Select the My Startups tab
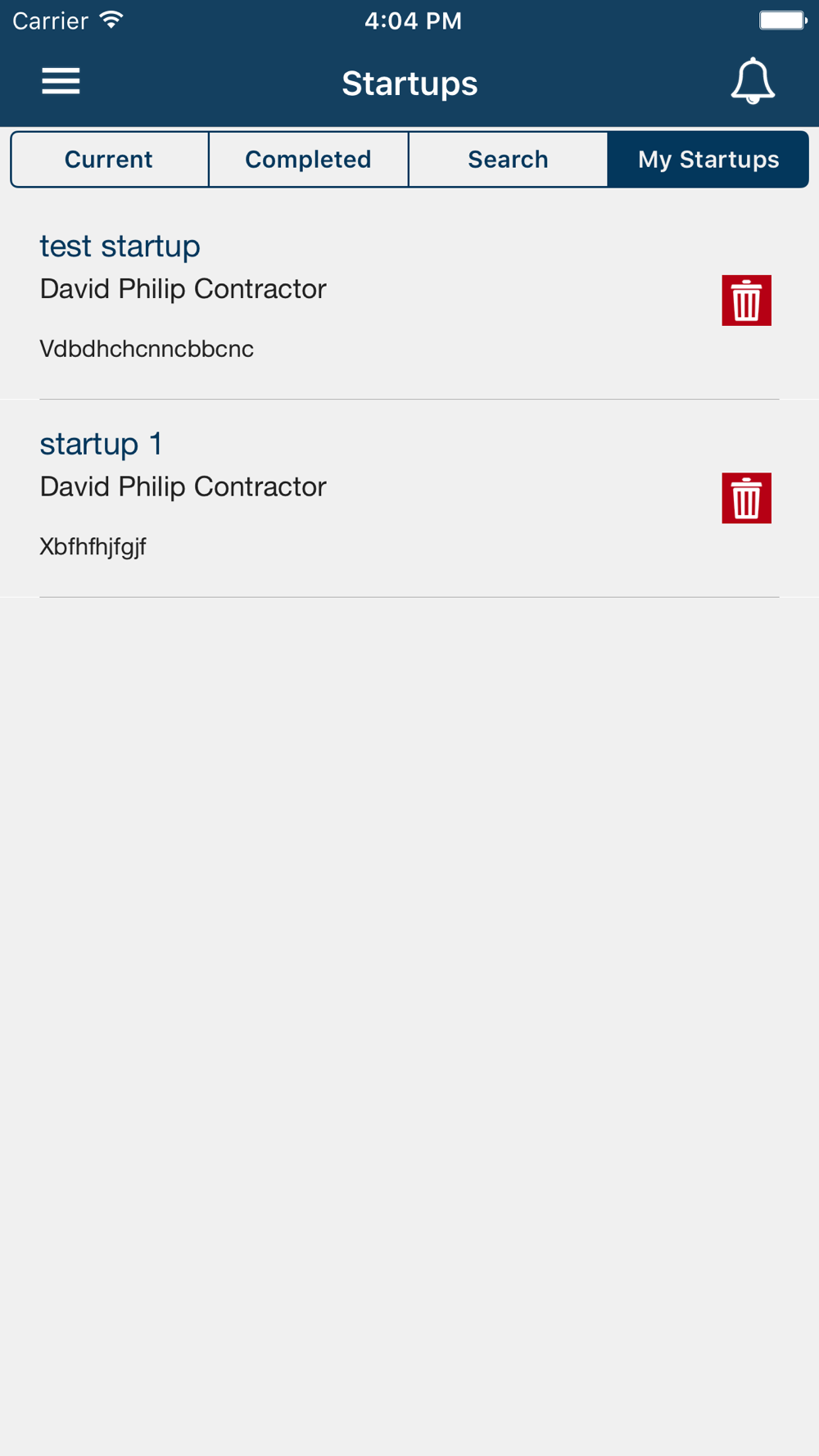This screenshot has width=819, height=1456. pos(708,159)
